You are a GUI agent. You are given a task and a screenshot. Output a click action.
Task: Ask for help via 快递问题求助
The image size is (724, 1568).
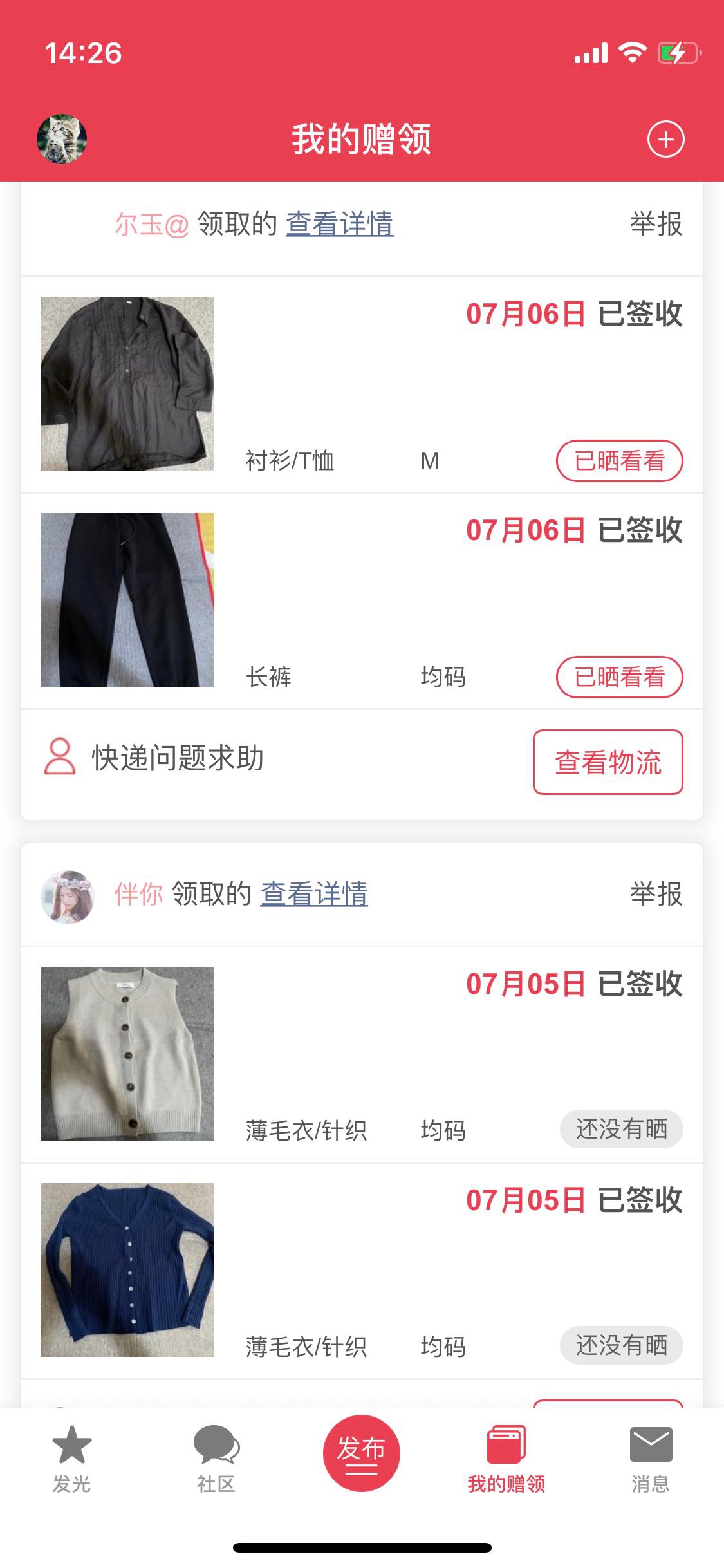(x=154, y=758)
